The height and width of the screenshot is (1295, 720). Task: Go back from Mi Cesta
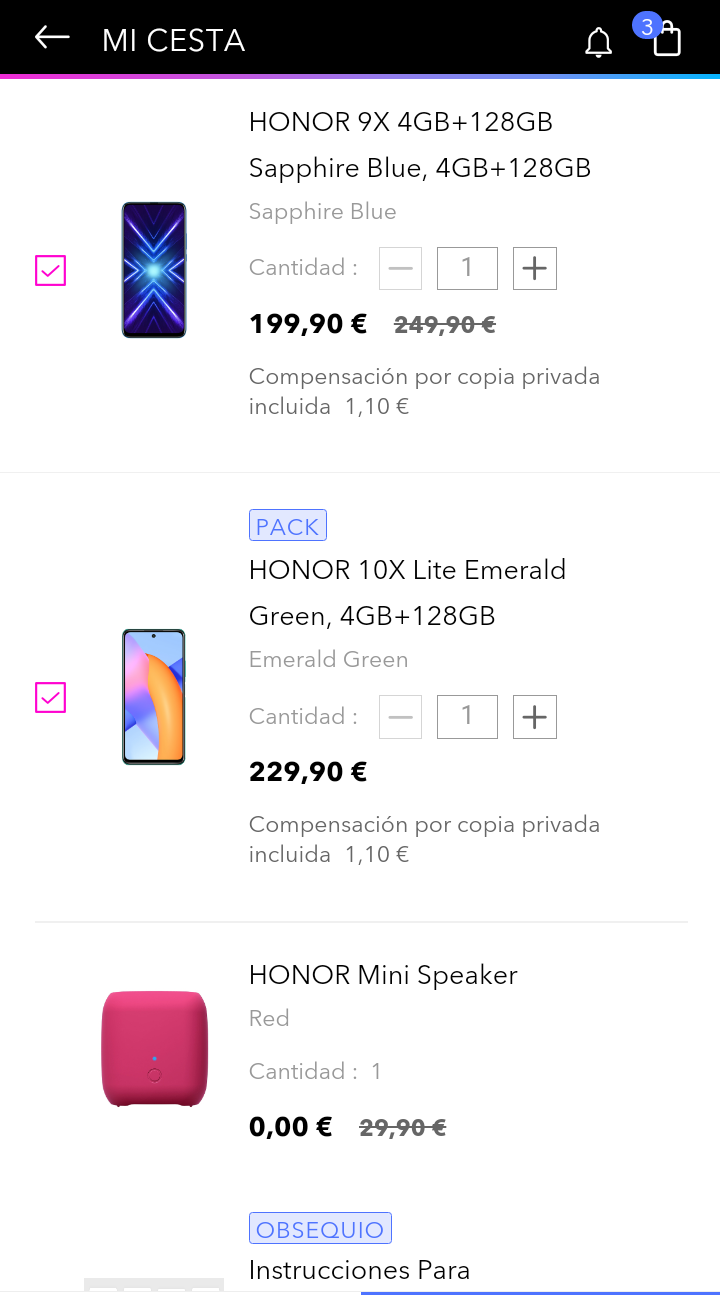pos(52,38)
